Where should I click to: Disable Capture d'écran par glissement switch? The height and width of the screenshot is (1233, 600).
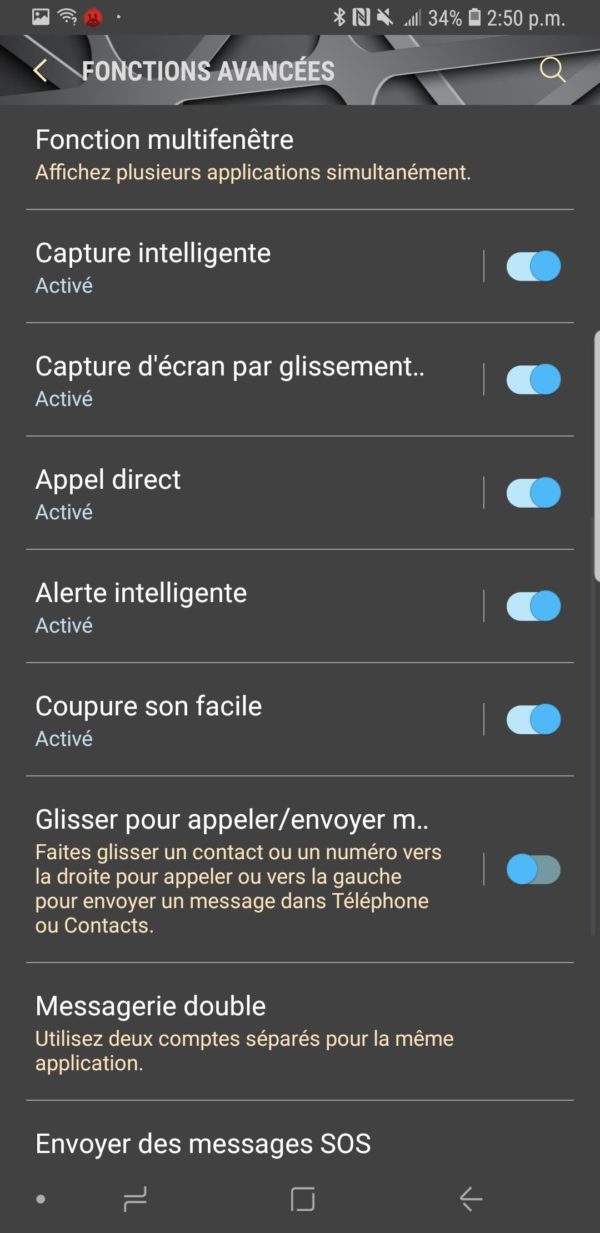point(533,379)
